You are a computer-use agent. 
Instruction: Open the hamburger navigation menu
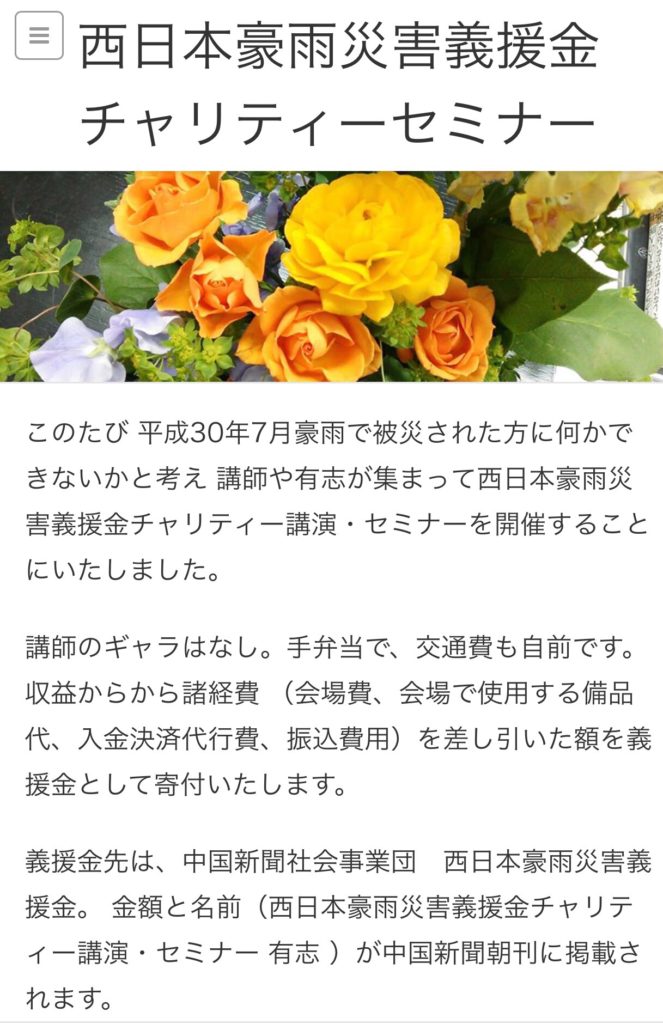tap(39, 35)
